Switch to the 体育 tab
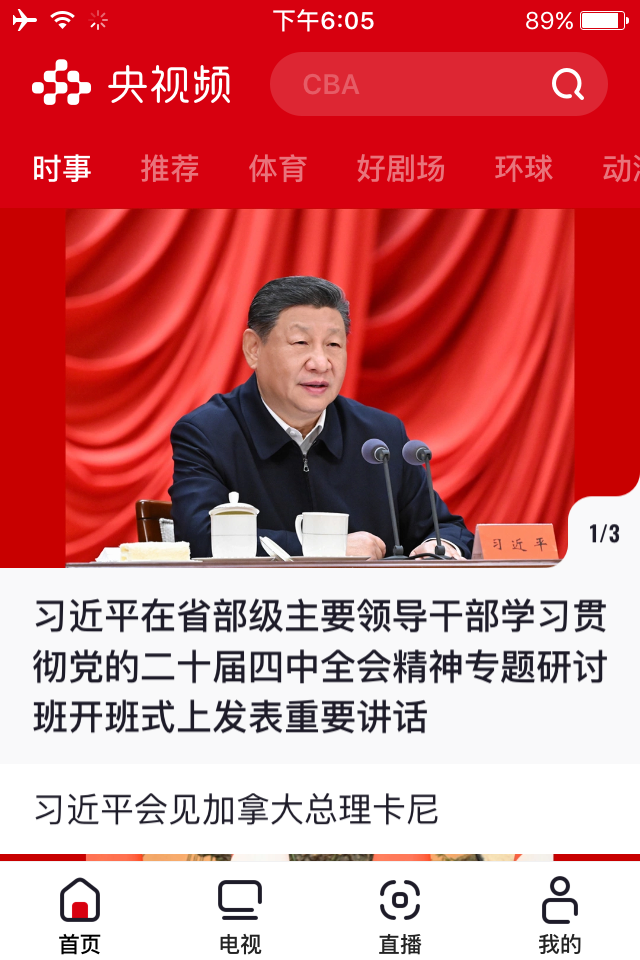Screen dimensions: 640x960 (278, 169)
